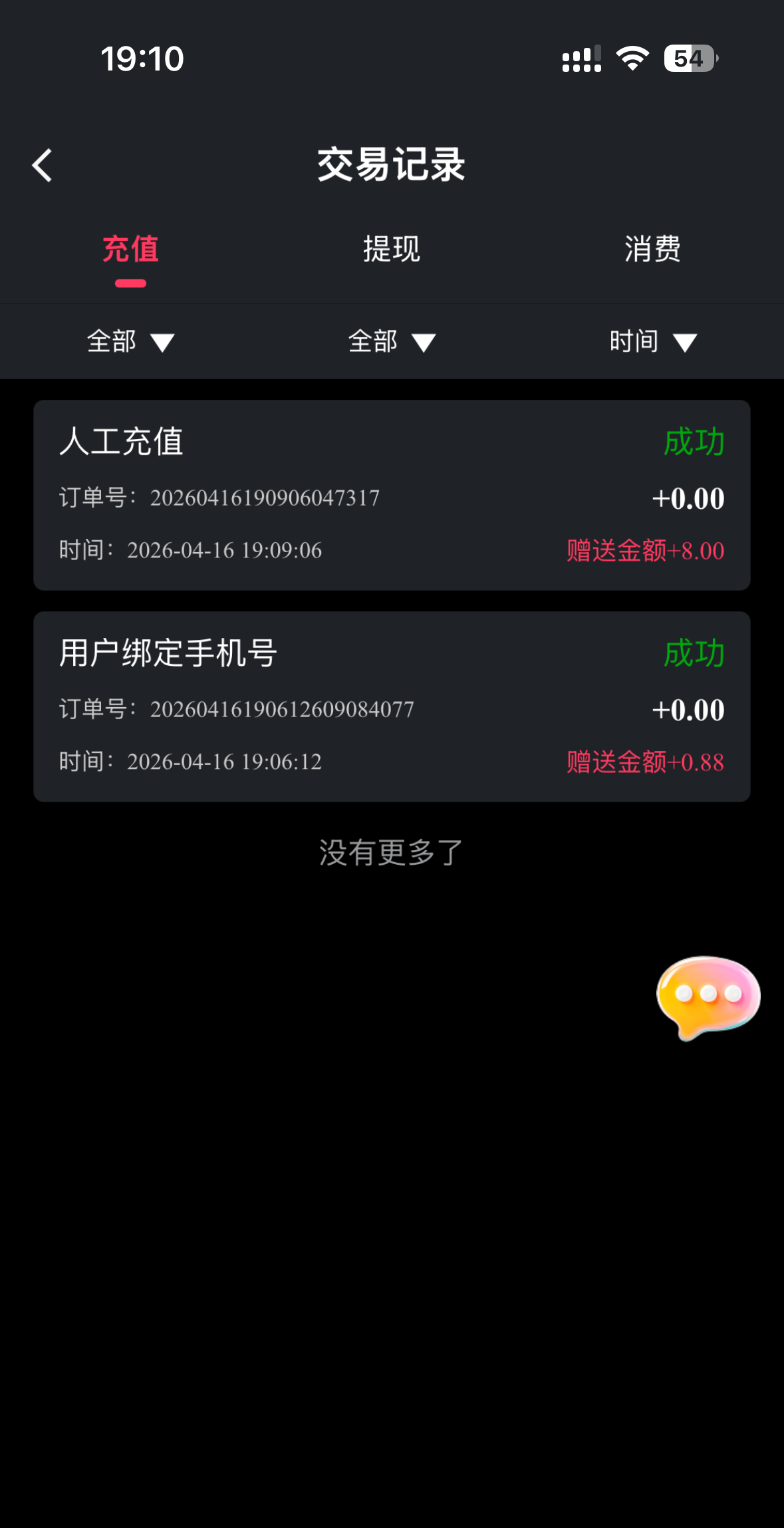Select the 充值 tab
Viewport: 784px width, 1528px height.
pyautogui.click(x=130, y=250)
